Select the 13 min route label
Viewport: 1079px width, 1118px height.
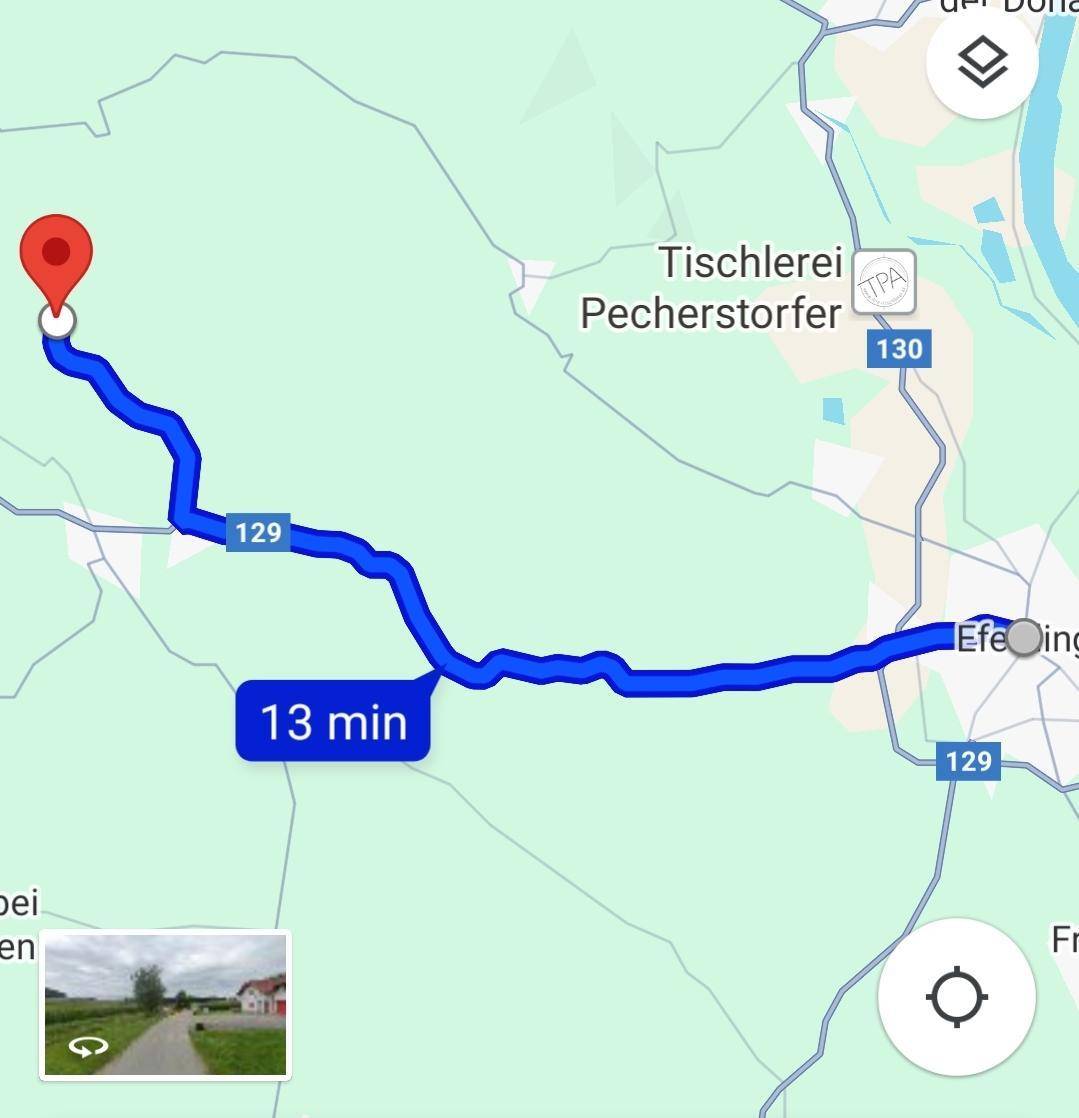point(333,721)
